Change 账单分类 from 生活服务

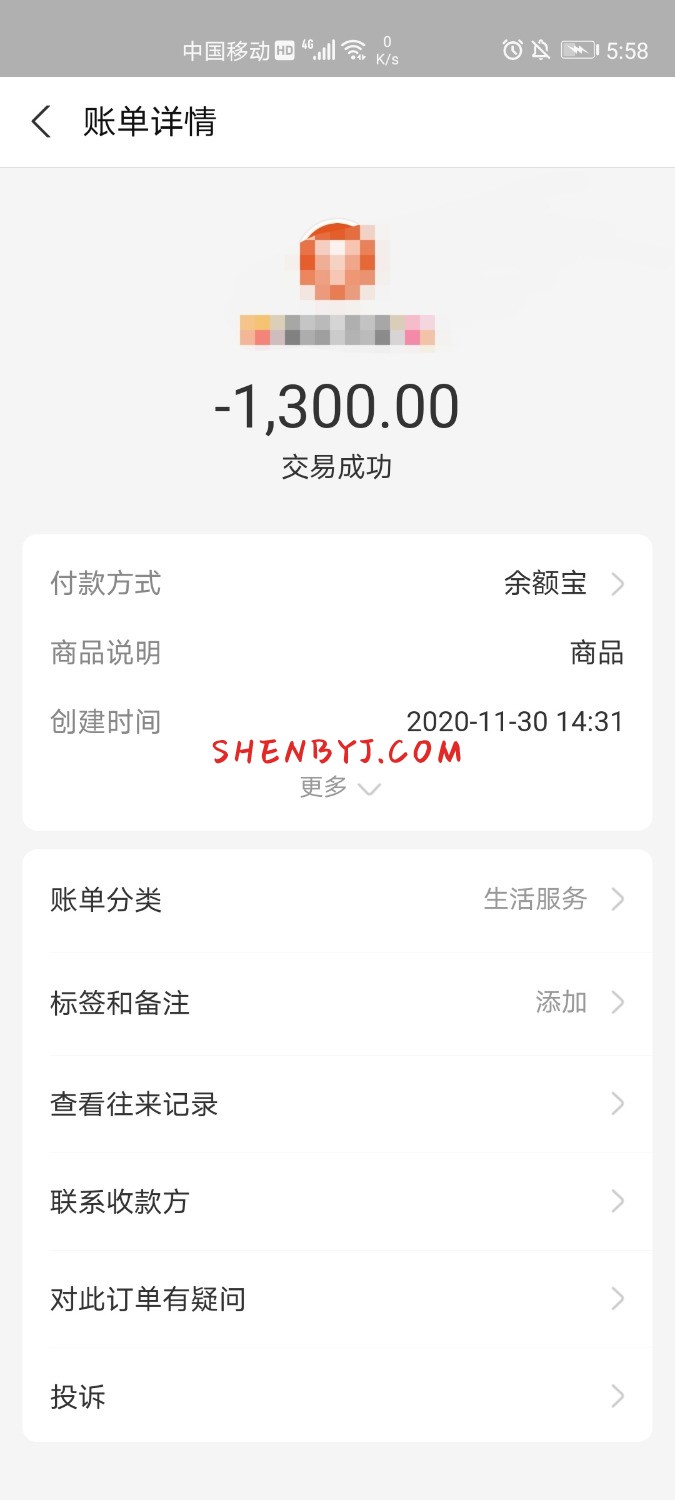(x=337, y=900)
